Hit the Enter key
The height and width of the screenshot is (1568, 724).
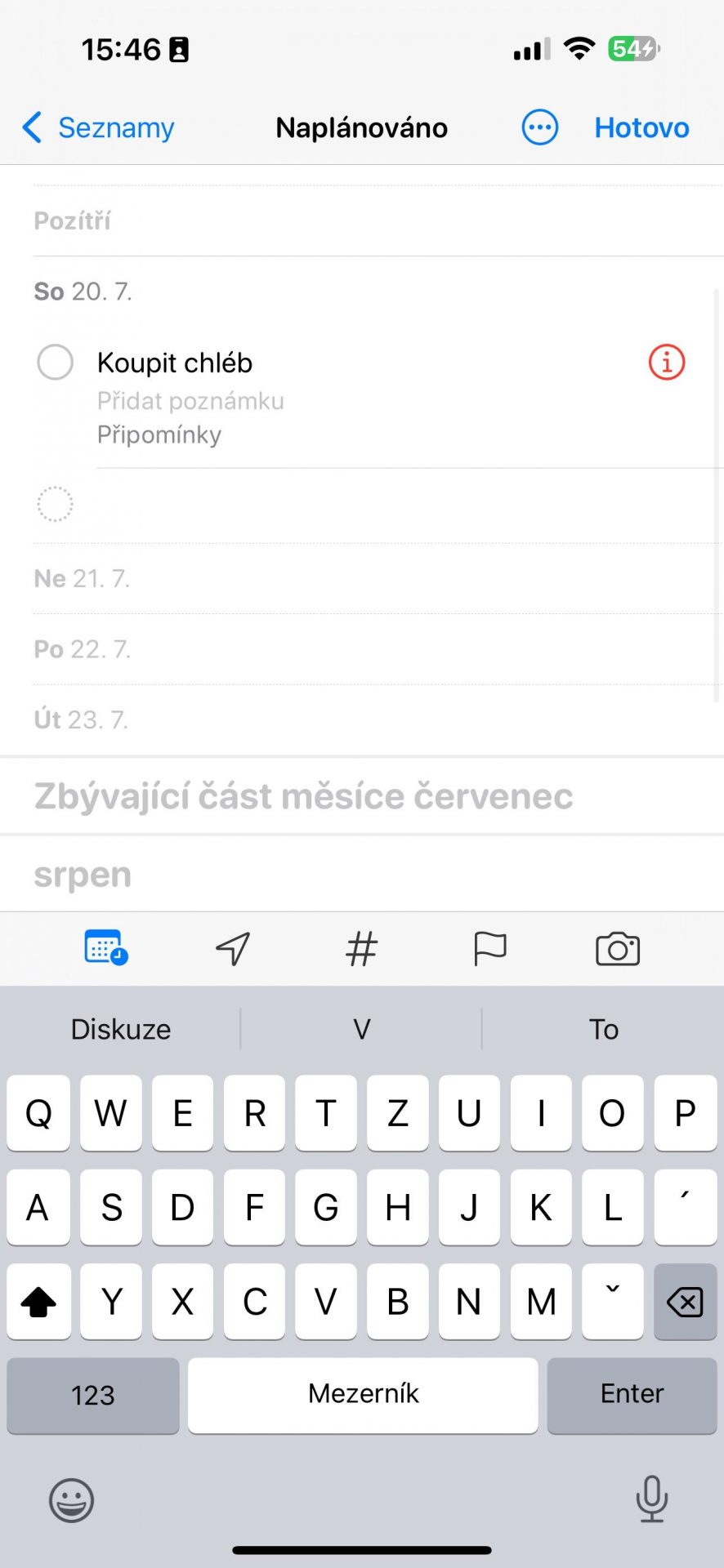pyautogui.click(x=632, y=1395)
